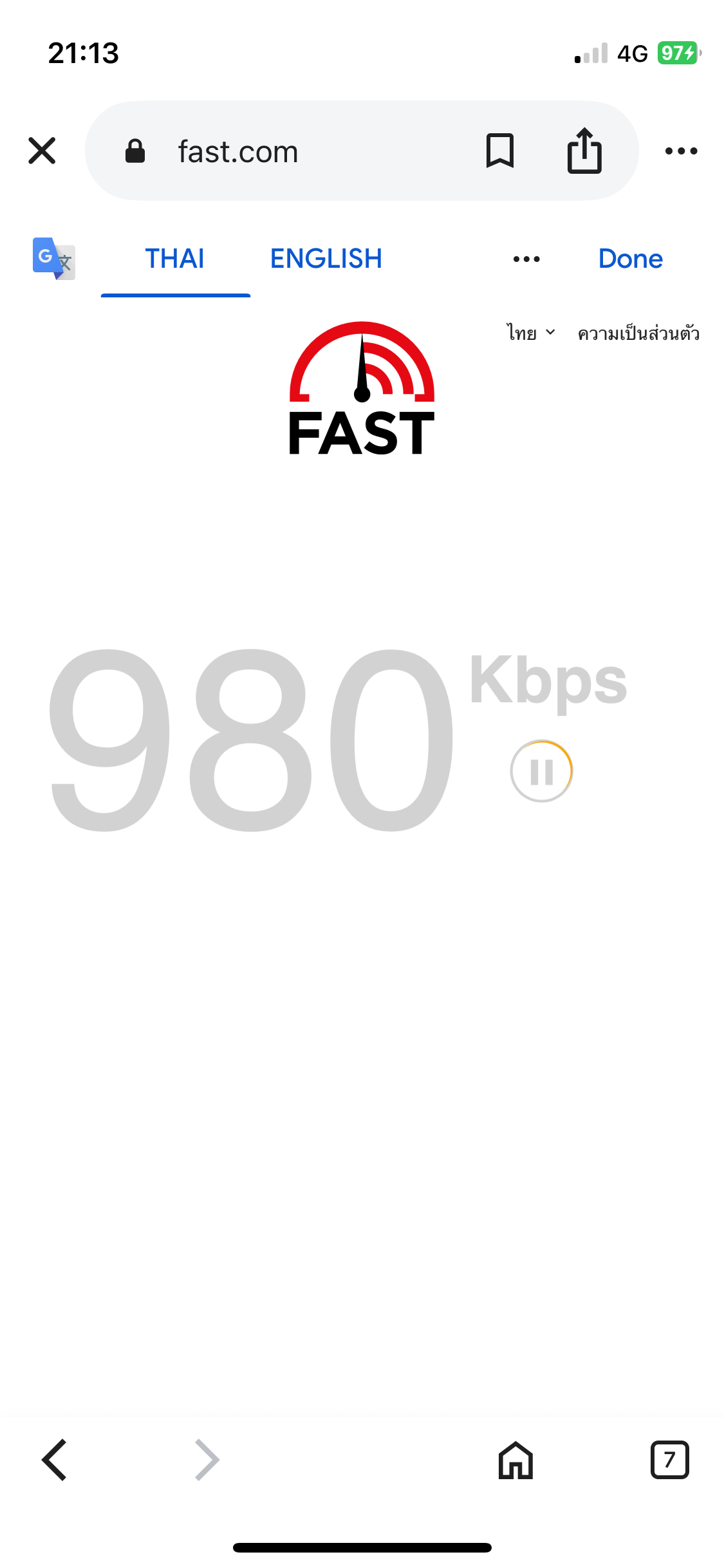Open the tab switcher showing 7 tabs
The width and height of the screenshot is (724, 1568).
(670, 1460)
